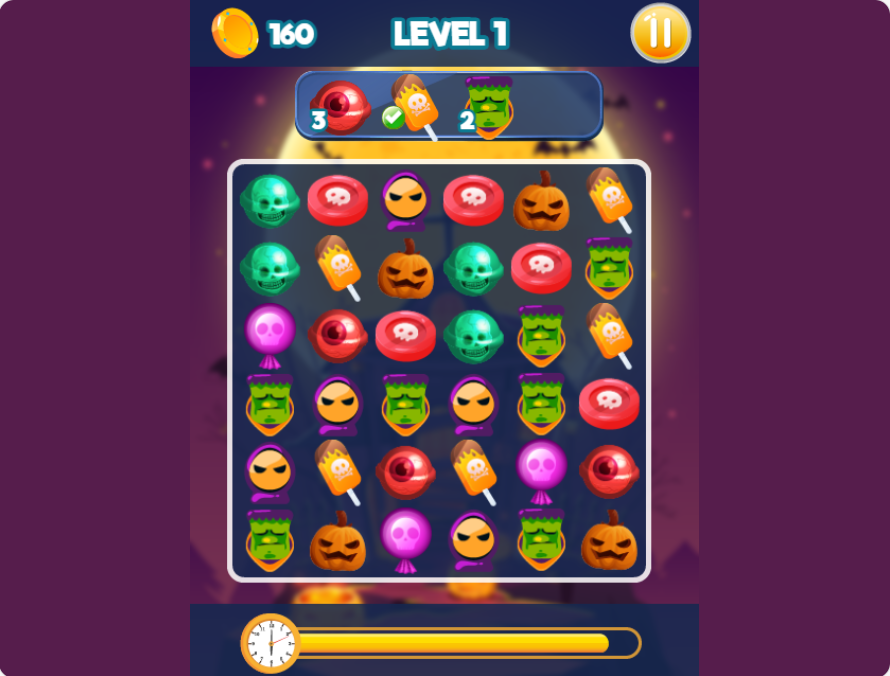Select pink skull lollipop between pumpkin and hooded face
This screenshot has width=890, height=676.
(x=406, y=539)
